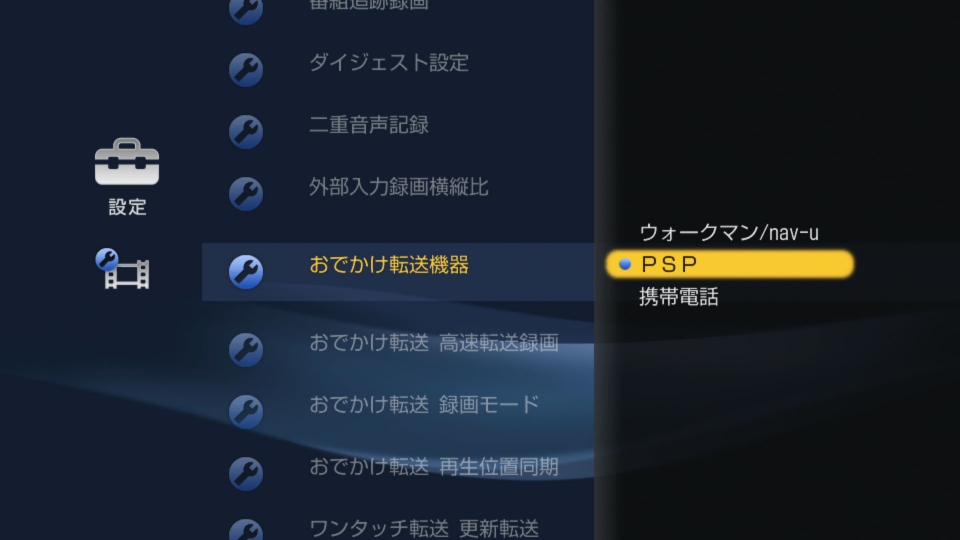Open 外部入力録画横縦比 setting
960x540 pixels.
pyautogui.click(x=398, y=187)
